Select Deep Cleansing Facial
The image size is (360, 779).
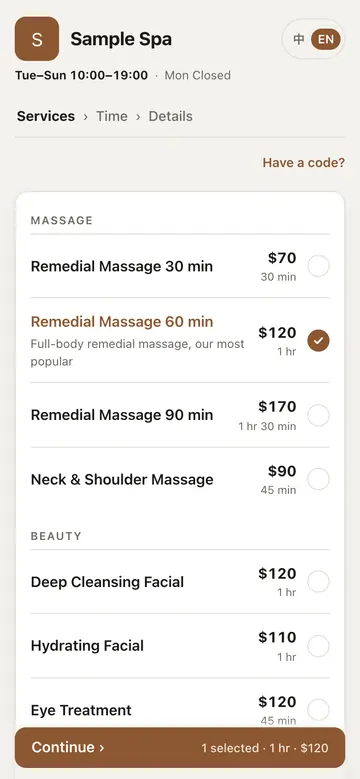[180, 582]
